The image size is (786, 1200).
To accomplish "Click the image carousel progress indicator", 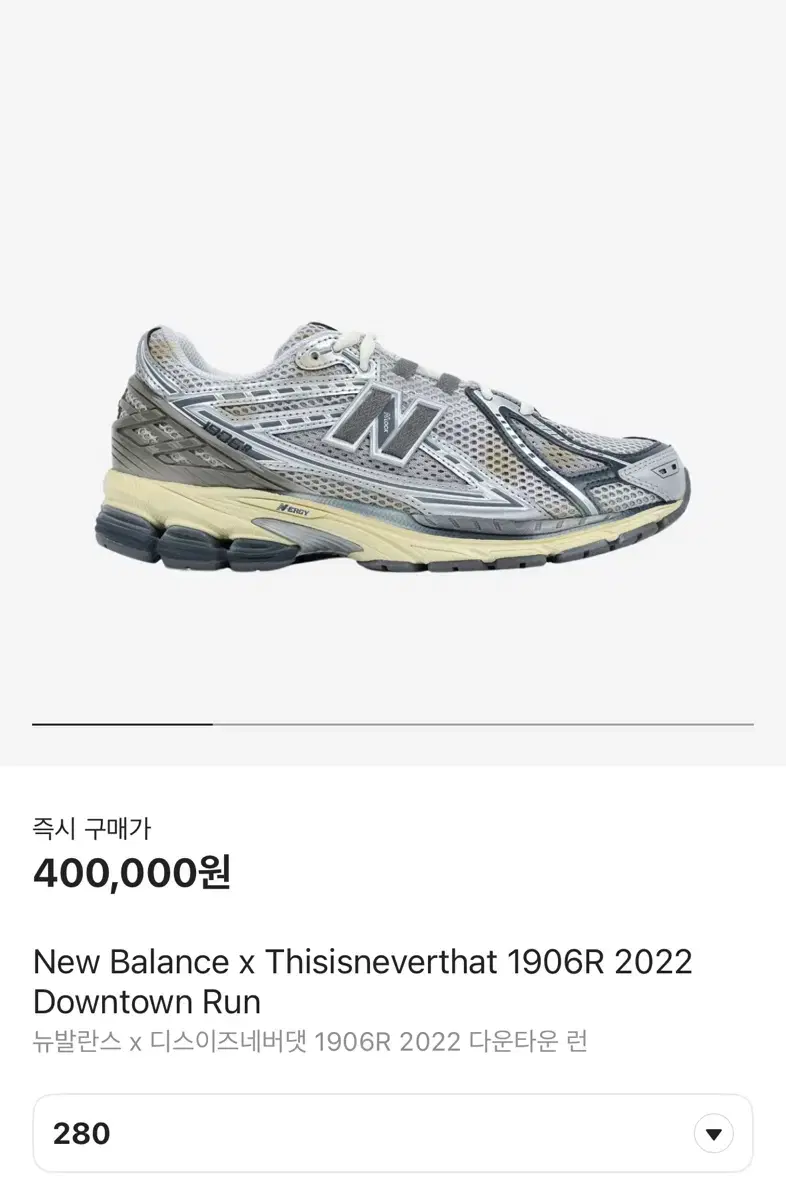I will (x=393, y=722).
